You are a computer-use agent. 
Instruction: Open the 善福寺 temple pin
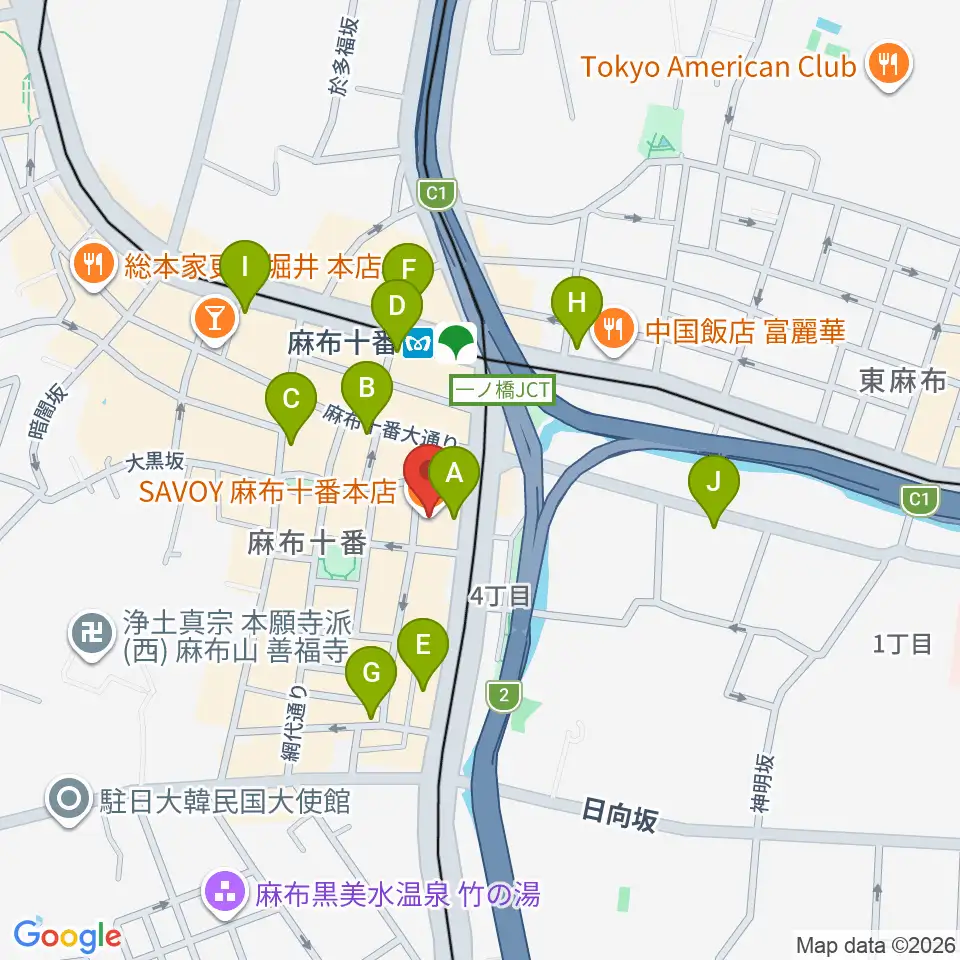tap(92, 635)
